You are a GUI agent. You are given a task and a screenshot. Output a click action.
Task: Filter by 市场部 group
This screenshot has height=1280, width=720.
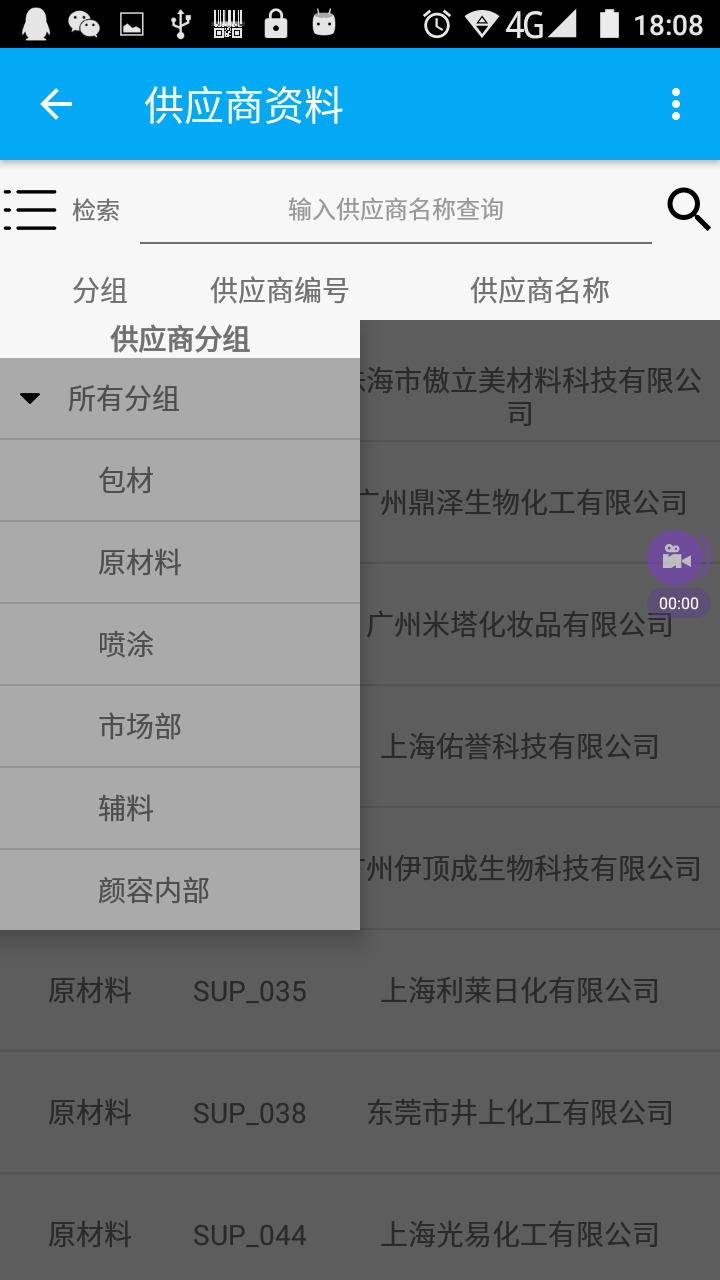[140, 727]
